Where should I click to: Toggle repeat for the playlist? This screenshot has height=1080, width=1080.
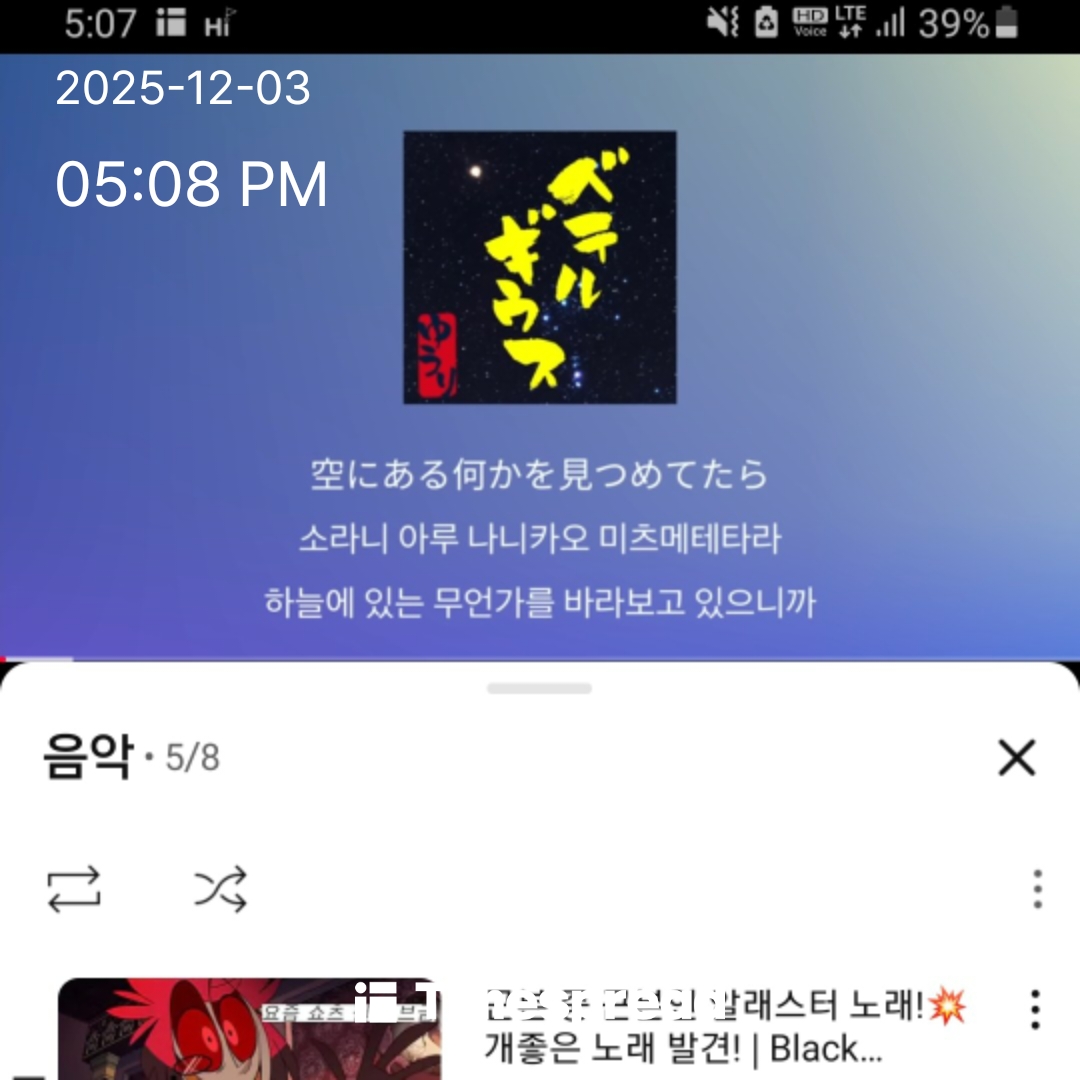[74, 889]
